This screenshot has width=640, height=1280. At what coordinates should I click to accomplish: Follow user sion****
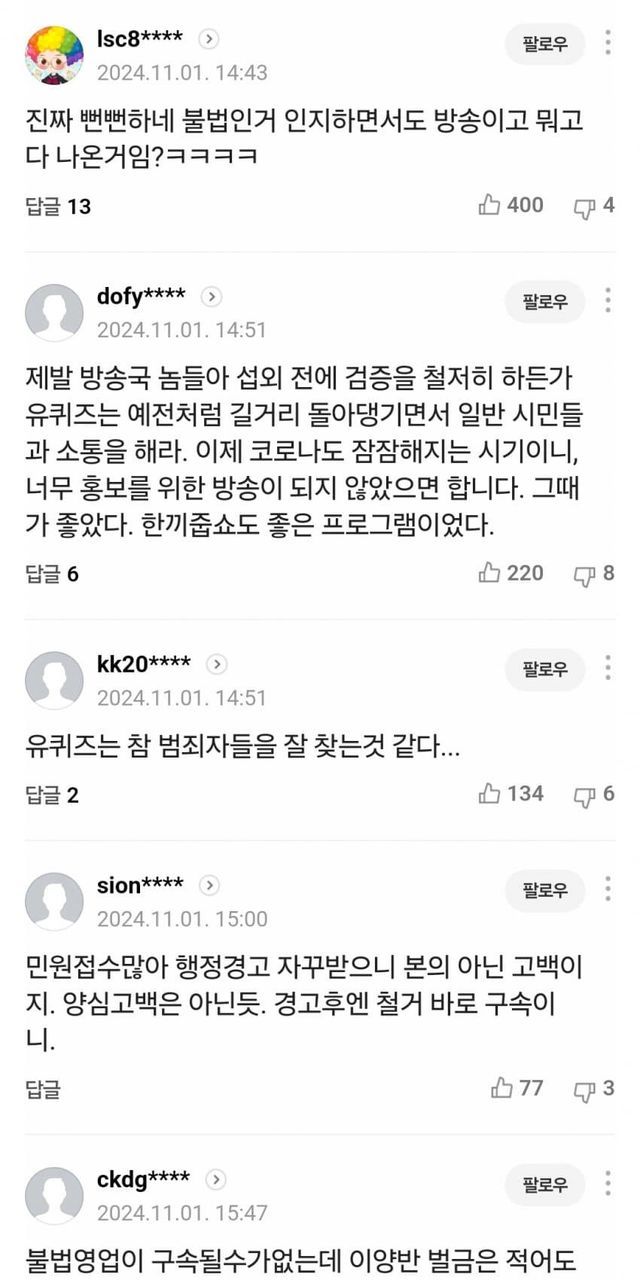[544, 889]
